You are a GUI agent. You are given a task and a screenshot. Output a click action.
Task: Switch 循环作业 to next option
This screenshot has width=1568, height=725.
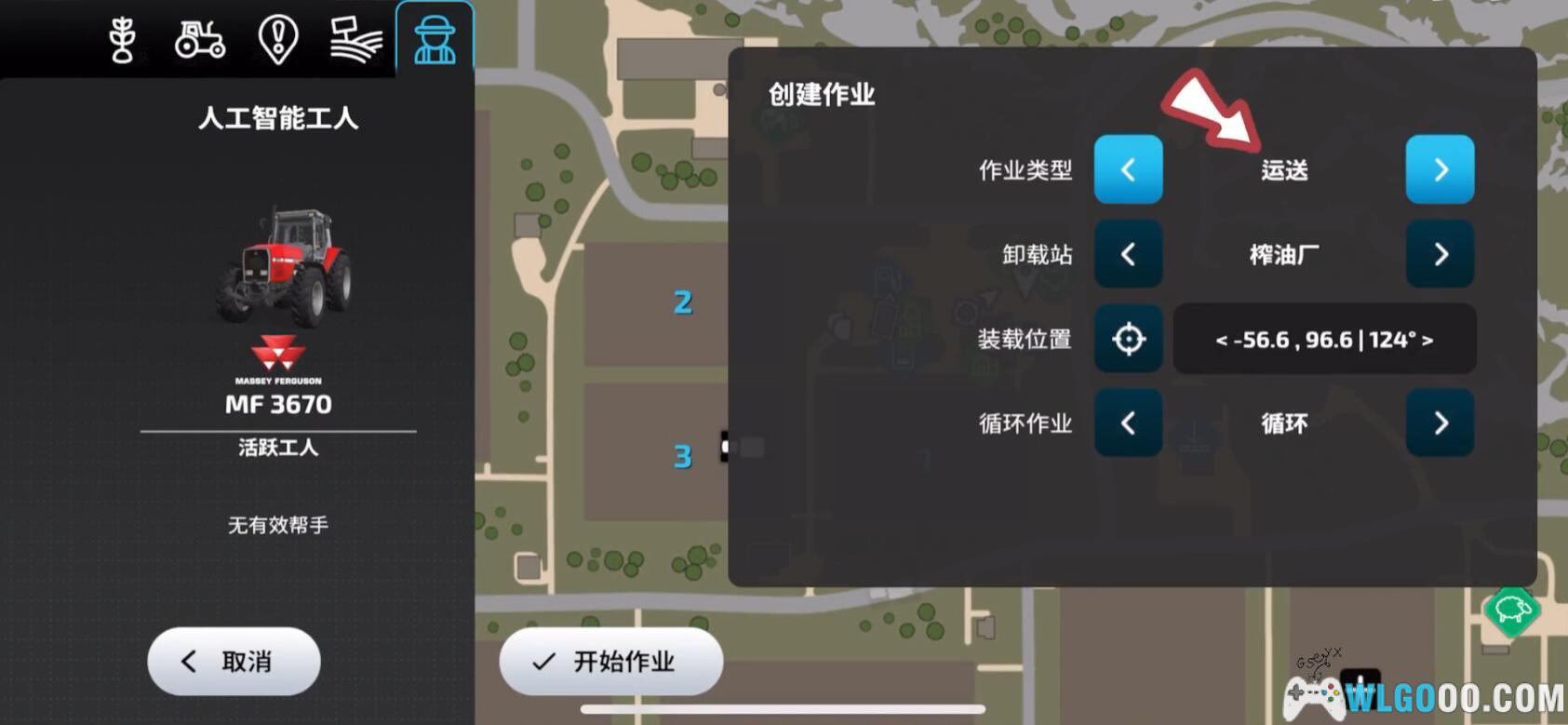point(1440,423)
